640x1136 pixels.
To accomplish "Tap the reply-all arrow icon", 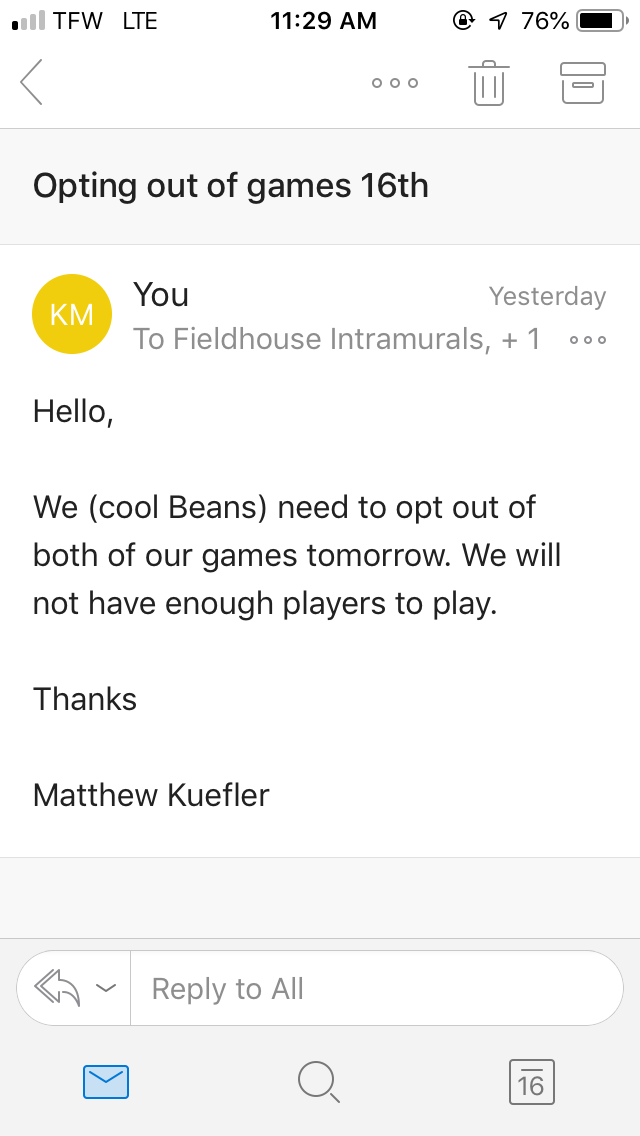I will (56, 988).
